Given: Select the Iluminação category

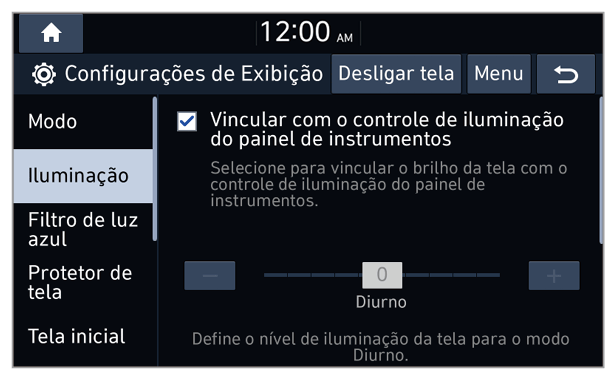Looking at the screenshot, I should (x=83, y=175).
